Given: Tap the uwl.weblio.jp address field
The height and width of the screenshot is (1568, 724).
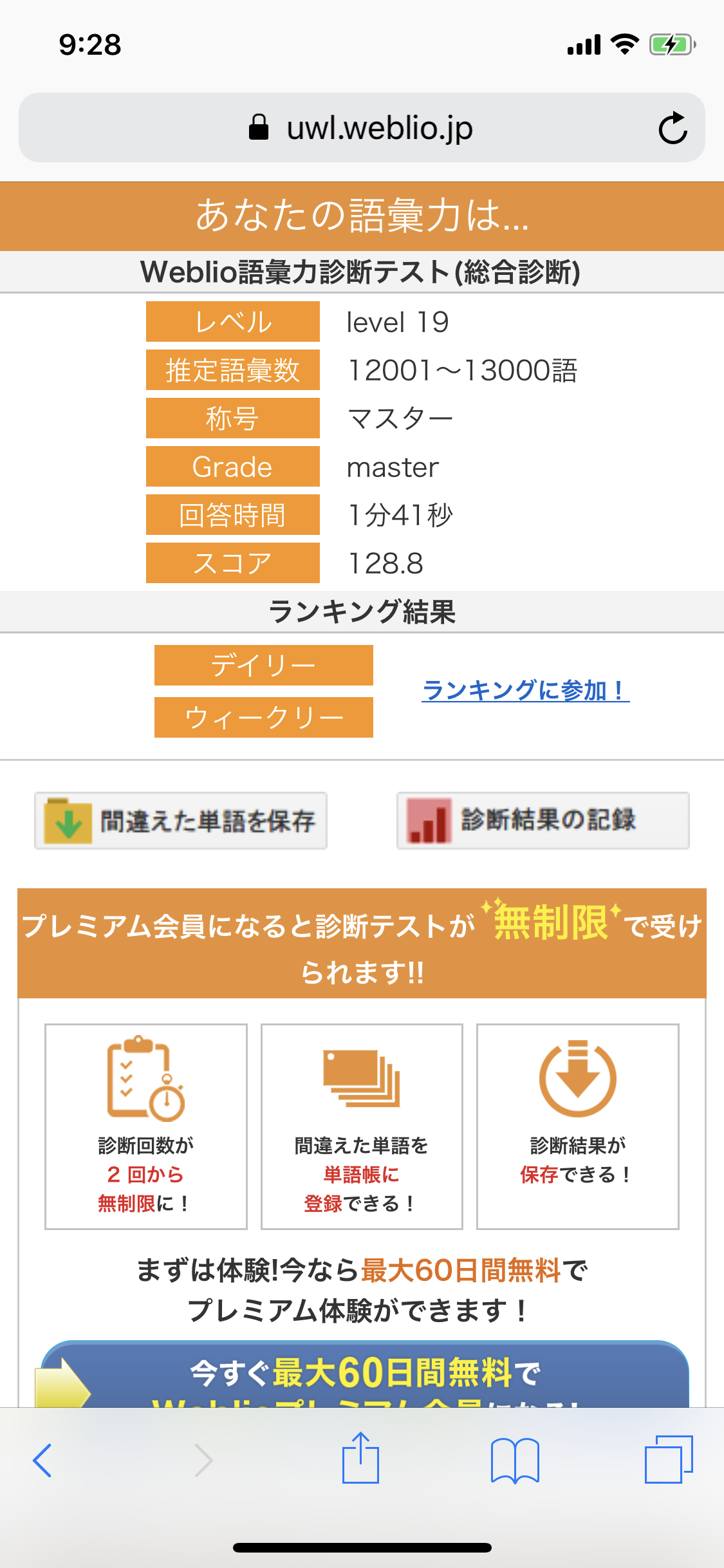Looking at the screenshot, I should click(378, 127).
